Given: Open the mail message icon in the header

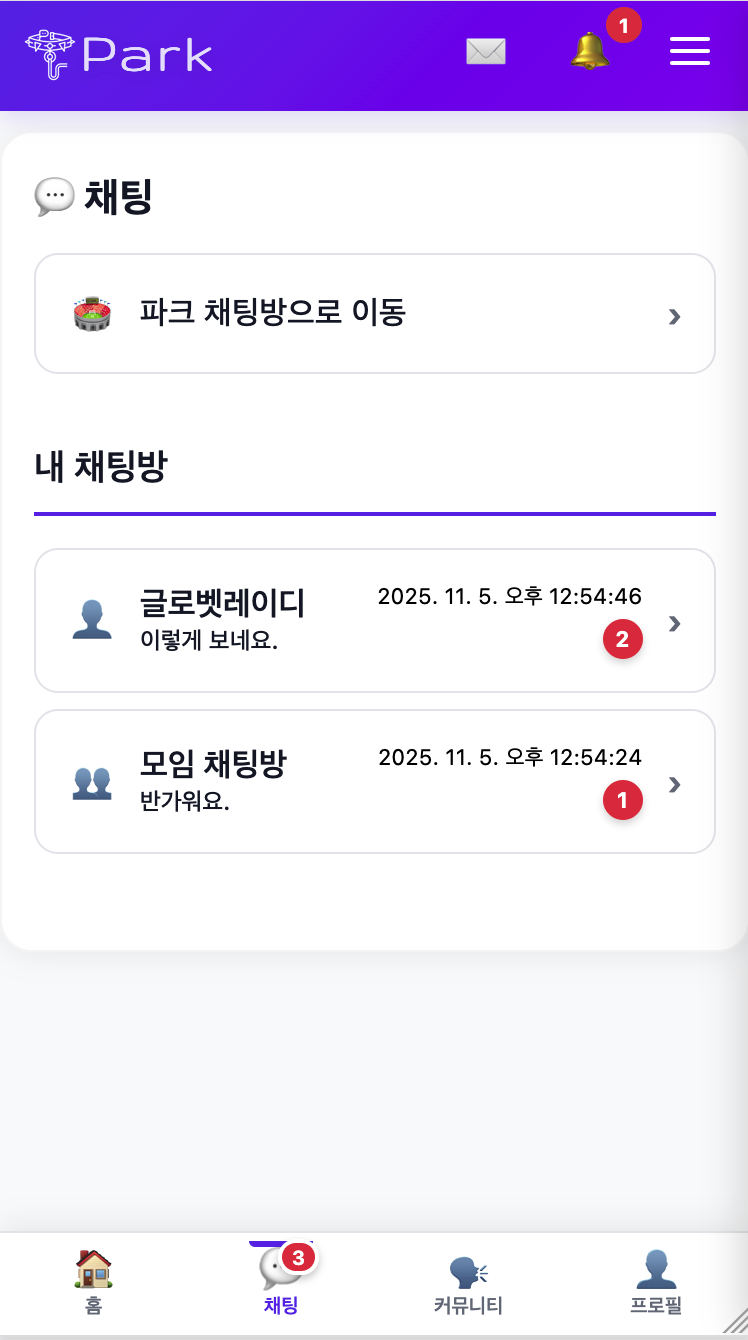Looking at the screenshot, I should tap(486, 51).
